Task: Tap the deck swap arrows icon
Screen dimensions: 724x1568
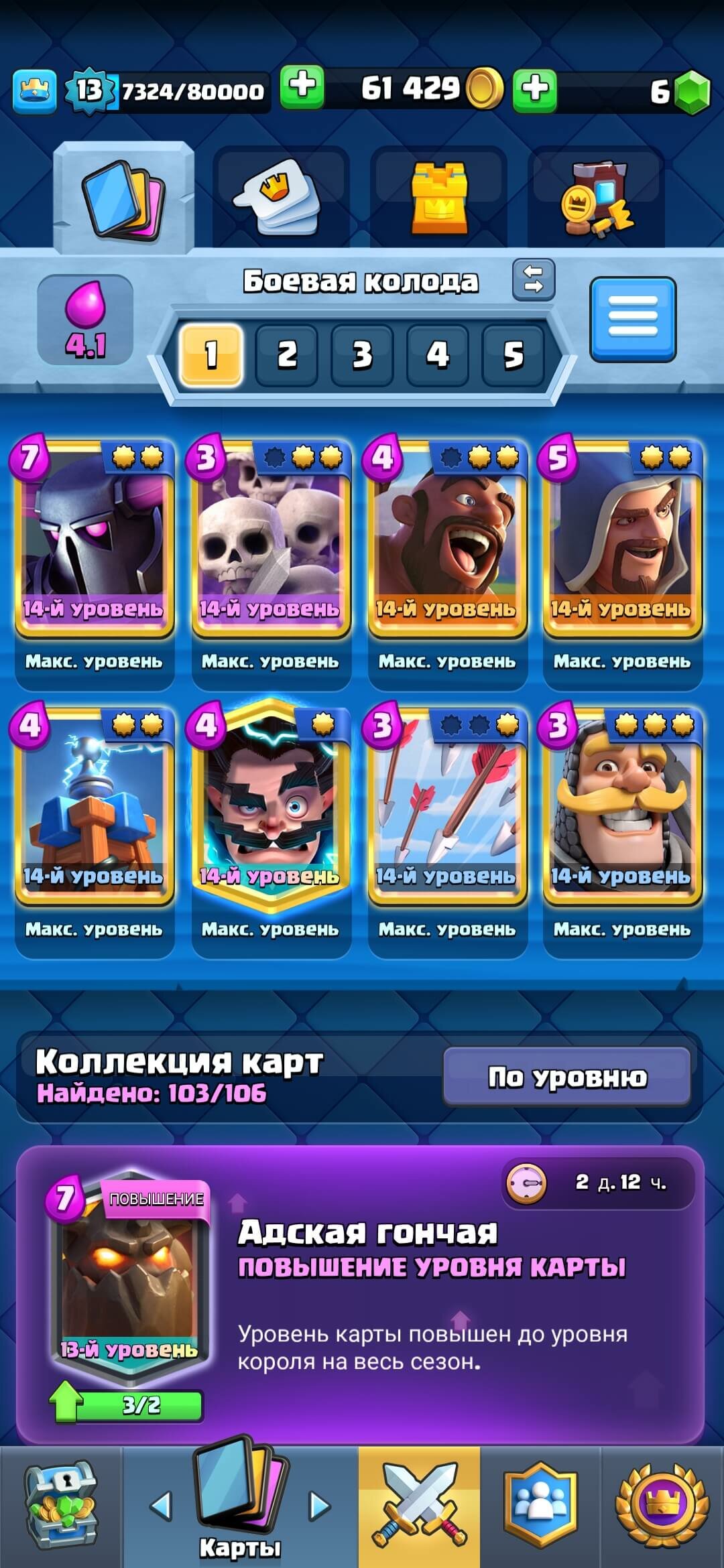Action: pos(534,279)
